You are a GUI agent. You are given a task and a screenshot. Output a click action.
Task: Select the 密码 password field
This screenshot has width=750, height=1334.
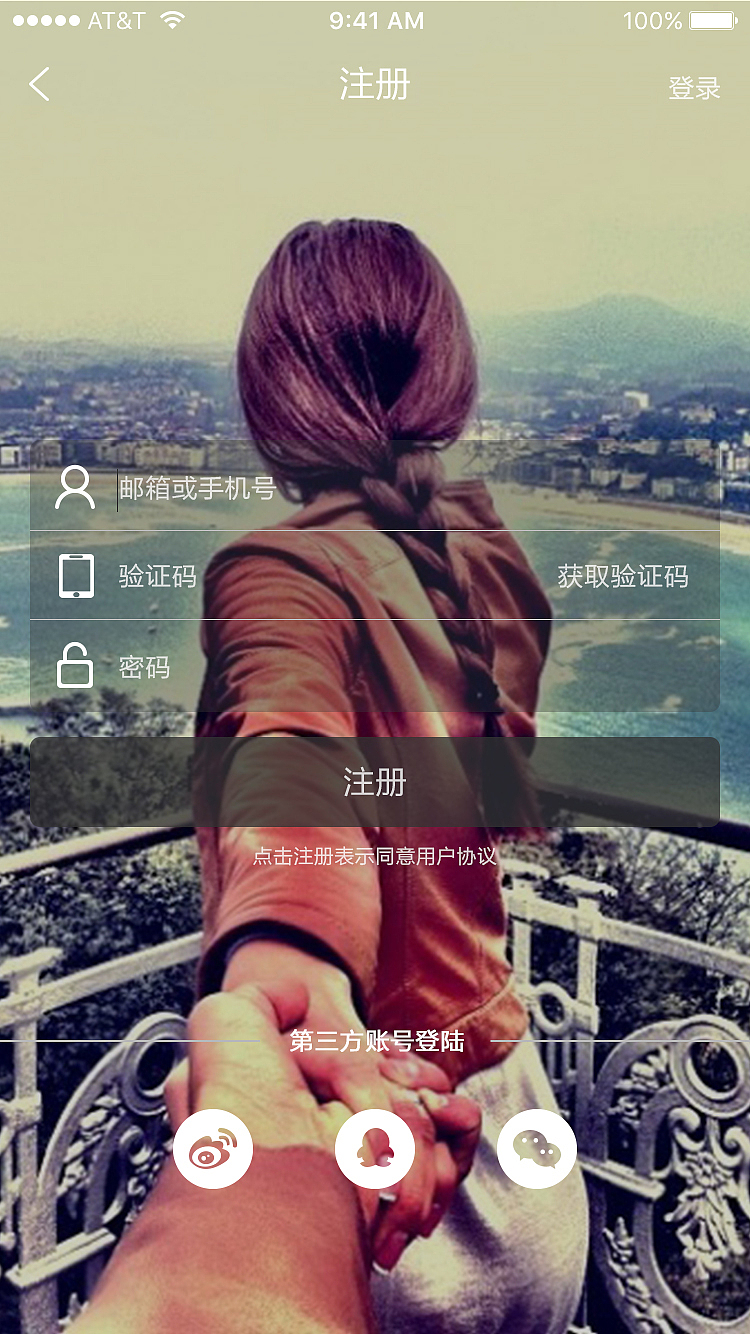point(400,667)
